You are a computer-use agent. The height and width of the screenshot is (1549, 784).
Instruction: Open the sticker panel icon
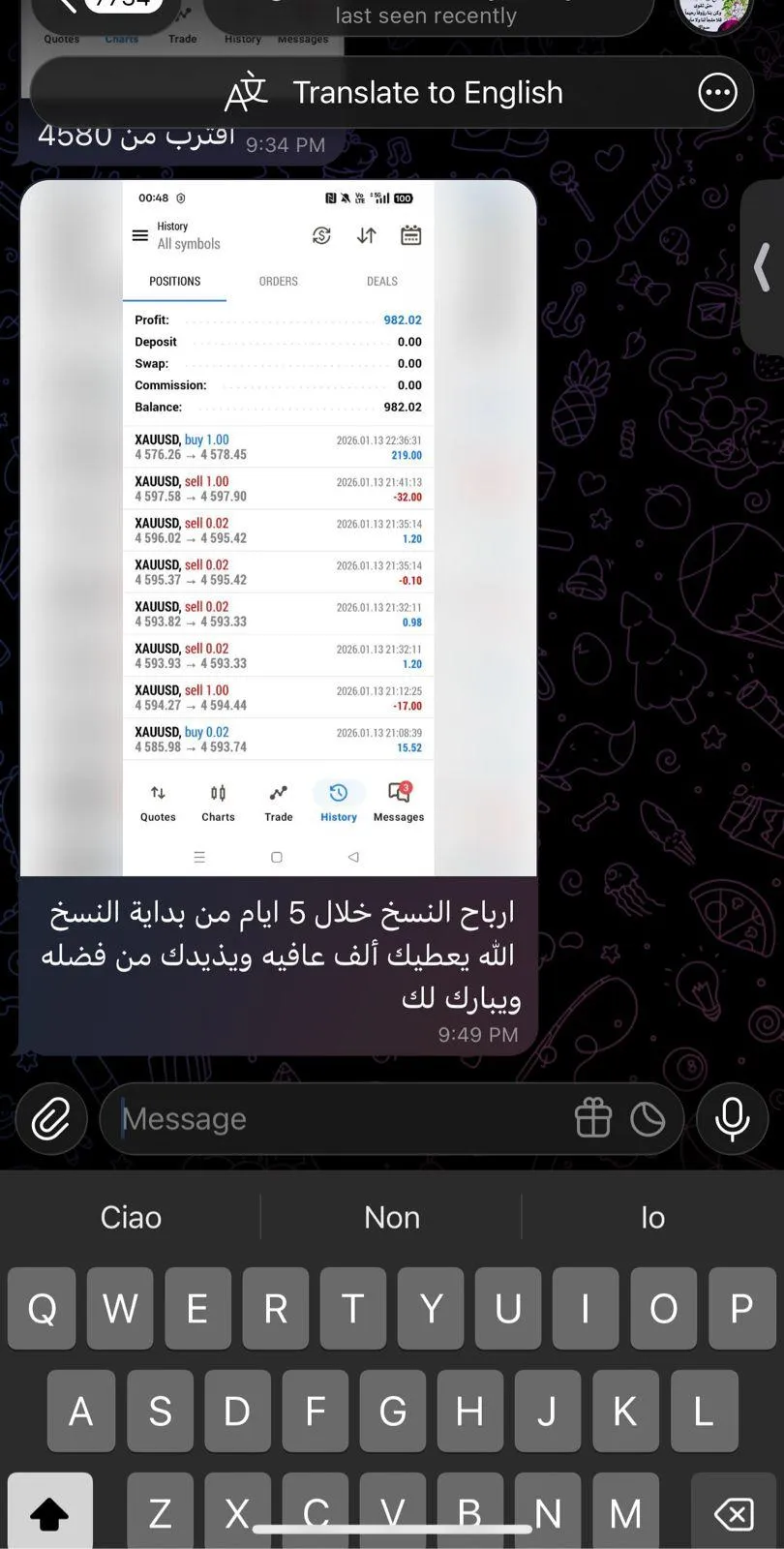(x=648, y=1119)
